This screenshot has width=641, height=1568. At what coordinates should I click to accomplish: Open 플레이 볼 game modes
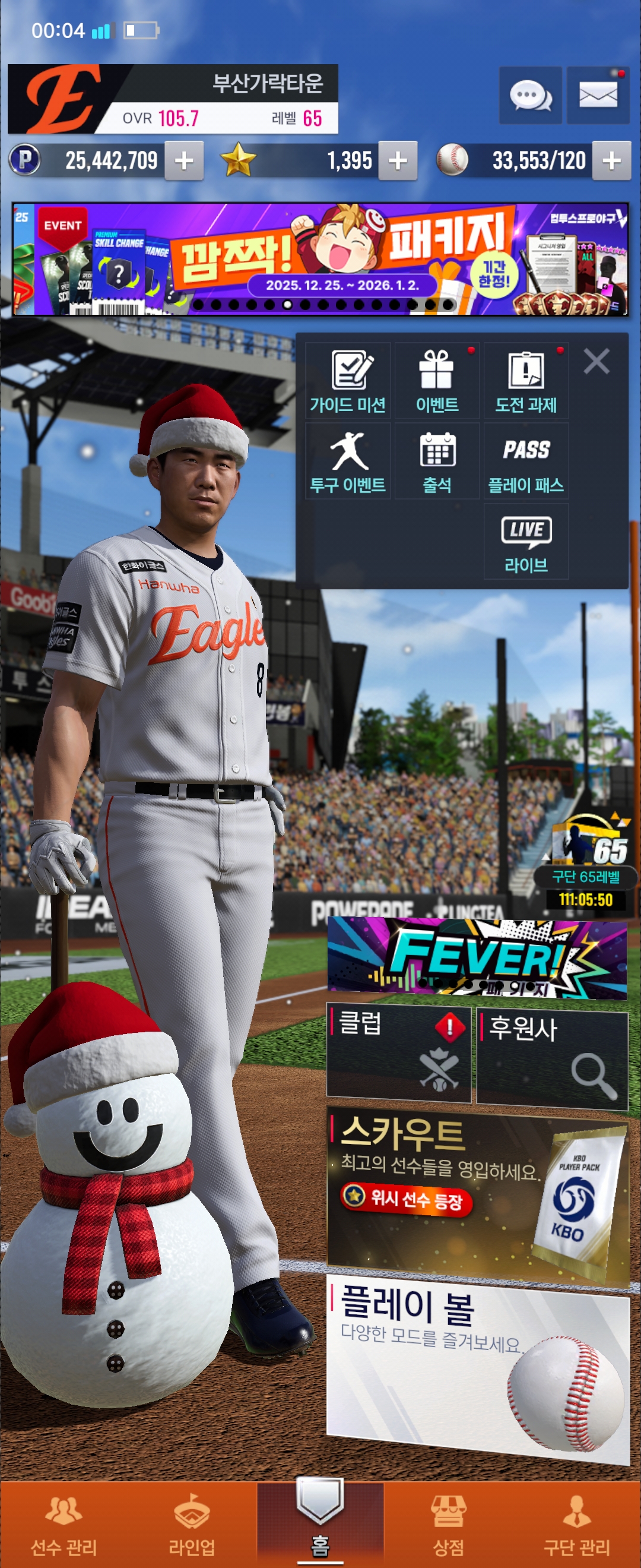click(x=477, y=1368)
